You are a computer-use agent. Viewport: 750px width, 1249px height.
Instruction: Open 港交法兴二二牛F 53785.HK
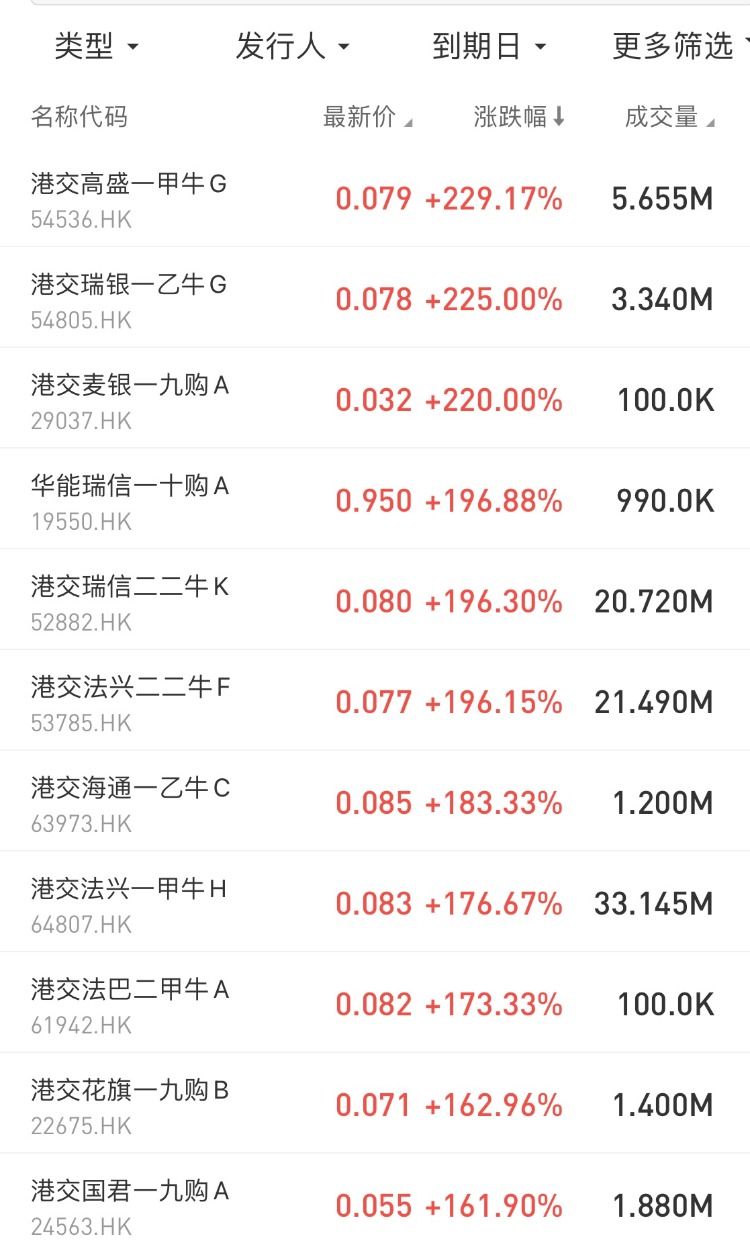(x=130, y=702)
